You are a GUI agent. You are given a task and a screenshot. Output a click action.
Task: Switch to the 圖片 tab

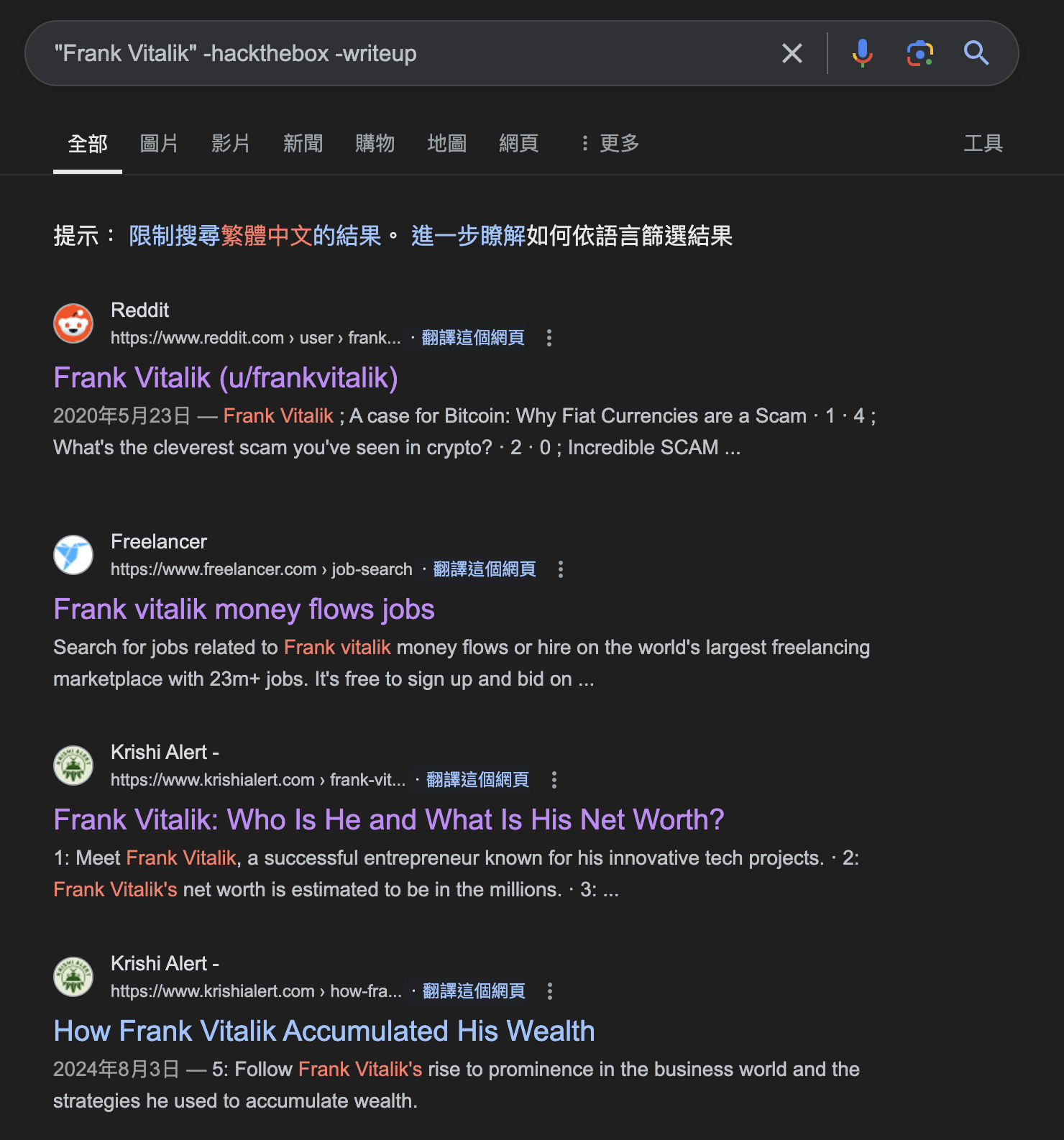[x=159, y=143]
